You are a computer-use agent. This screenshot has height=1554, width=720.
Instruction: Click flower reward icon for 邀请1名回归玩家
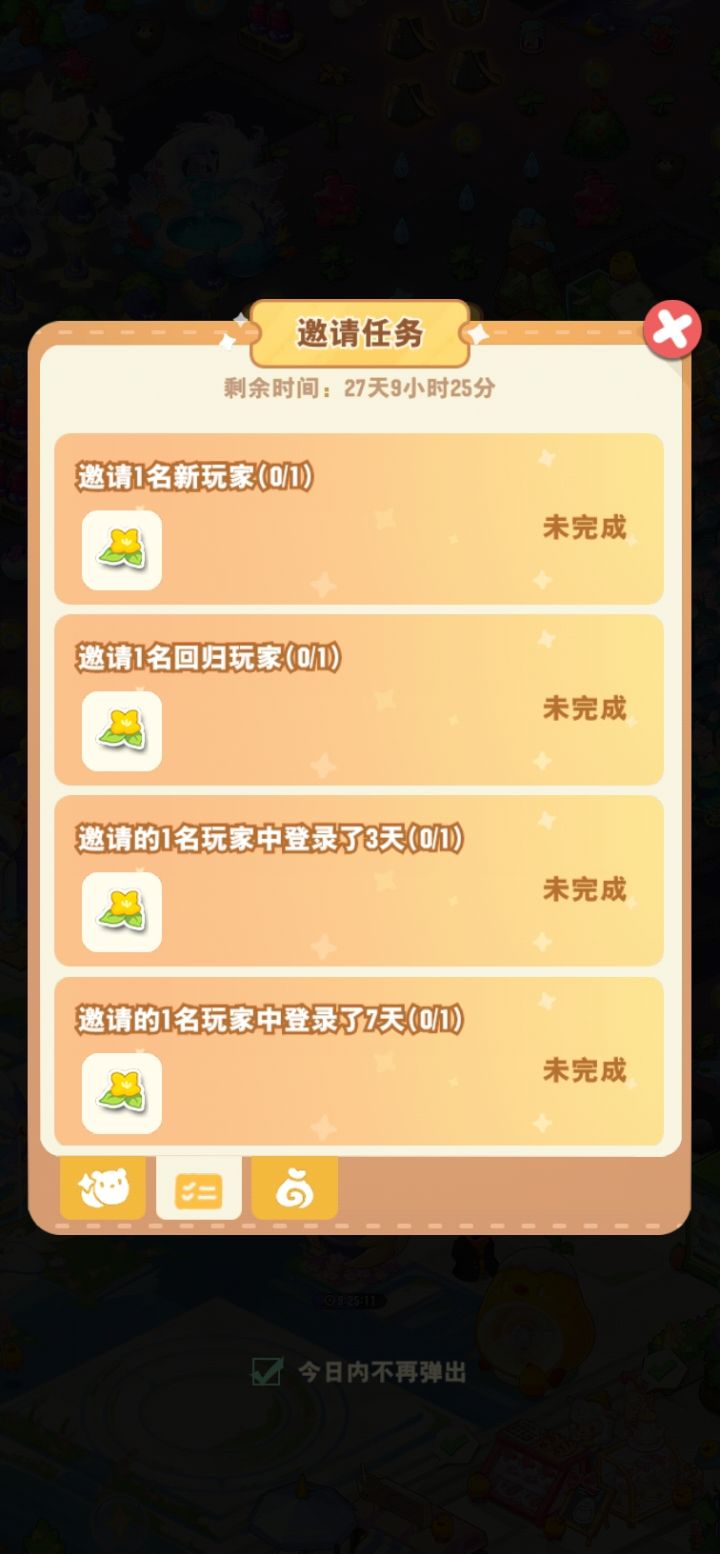pos(121,732)
